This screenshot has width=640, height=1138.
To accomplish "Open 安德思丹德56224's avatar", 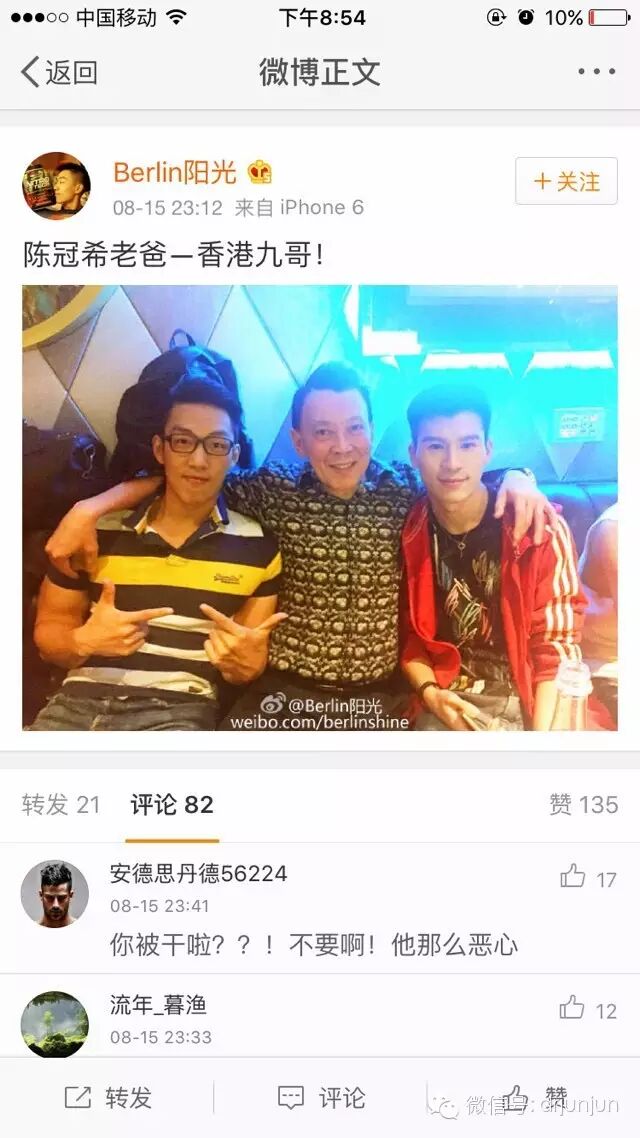I will pyautogui.click(x=54, y=893).
